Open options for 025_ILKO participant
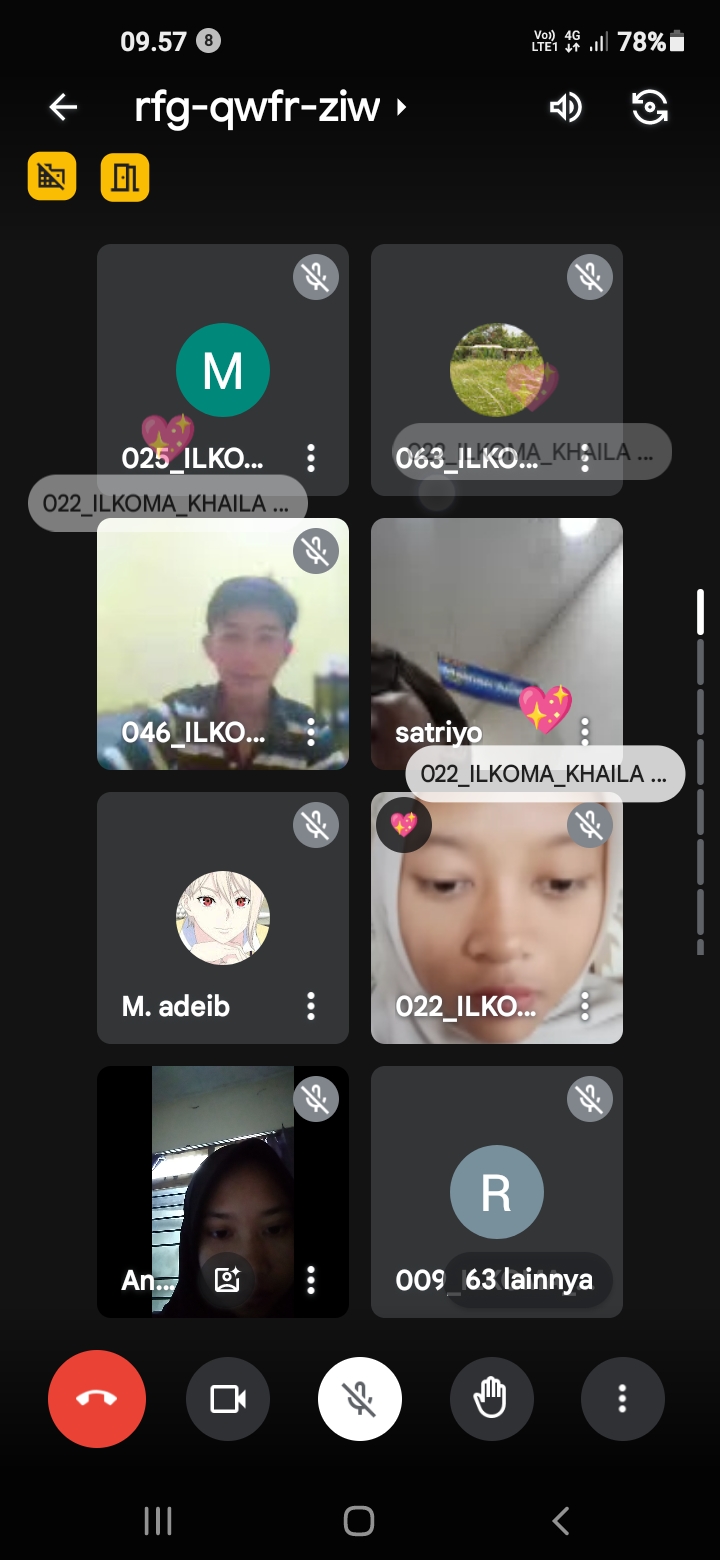 (x=311, y=458)
